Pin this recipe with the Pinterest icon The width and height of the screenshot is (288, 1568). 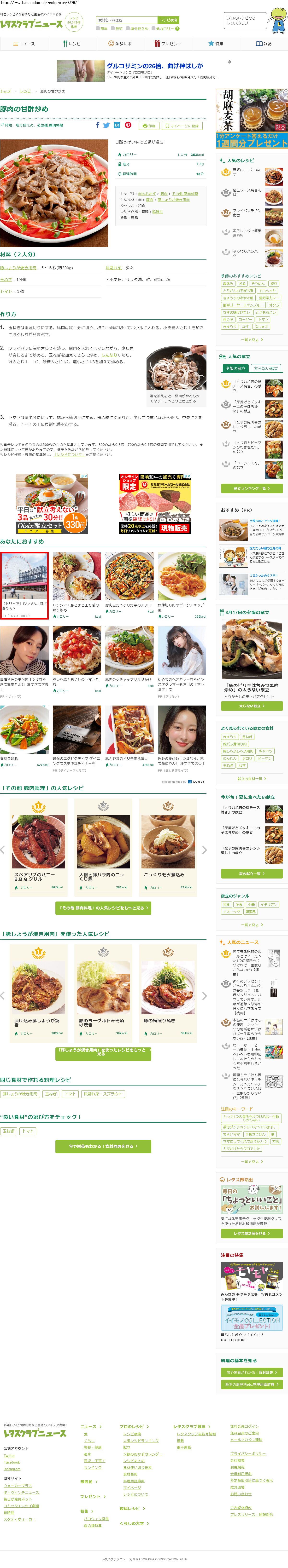tap(128, 125)
